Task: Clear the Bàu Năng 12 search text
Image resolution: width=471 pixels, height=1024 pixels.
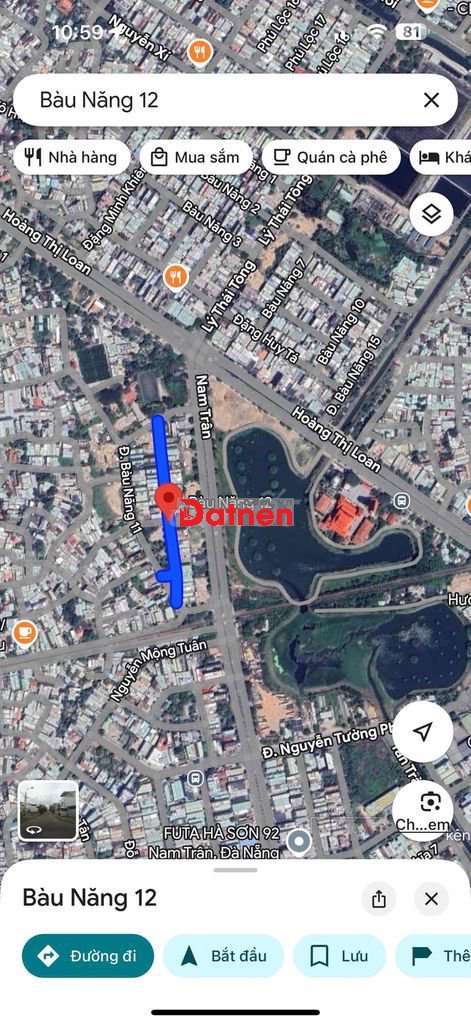Action: pos(431,100)
